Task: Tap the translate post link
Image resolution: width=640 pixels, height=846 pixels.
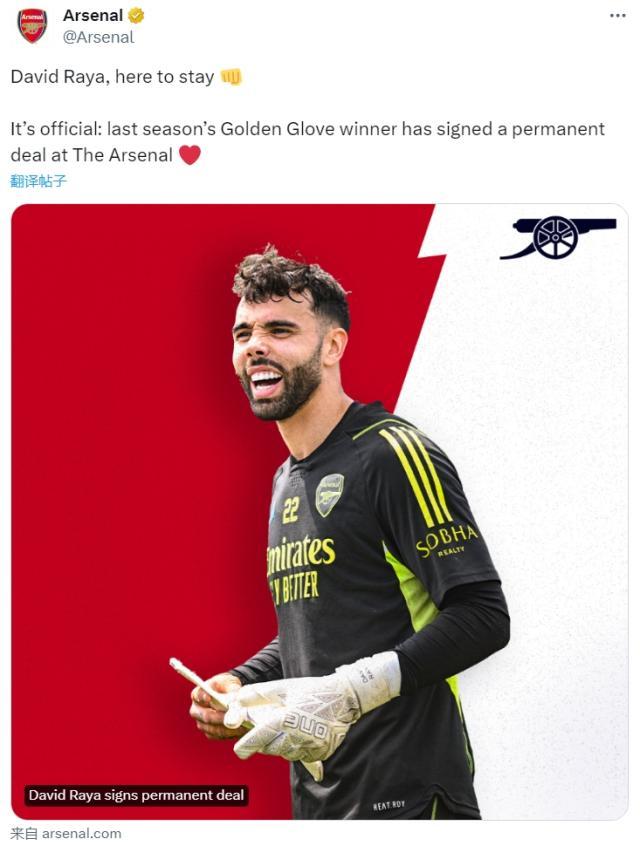Action: click(x=39, y=181)
